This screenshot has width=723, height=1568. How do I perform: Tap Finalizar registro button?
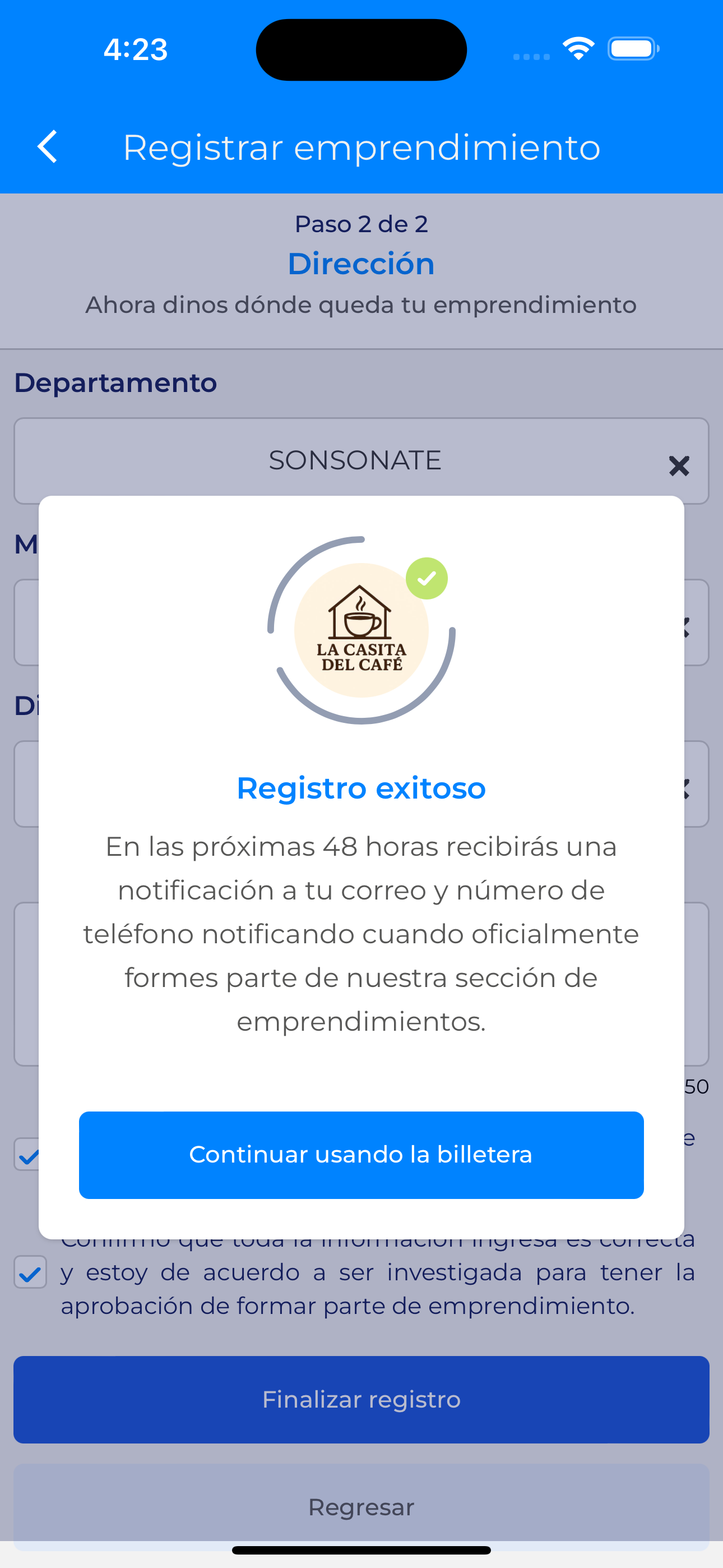click(x=361, y=1399)
